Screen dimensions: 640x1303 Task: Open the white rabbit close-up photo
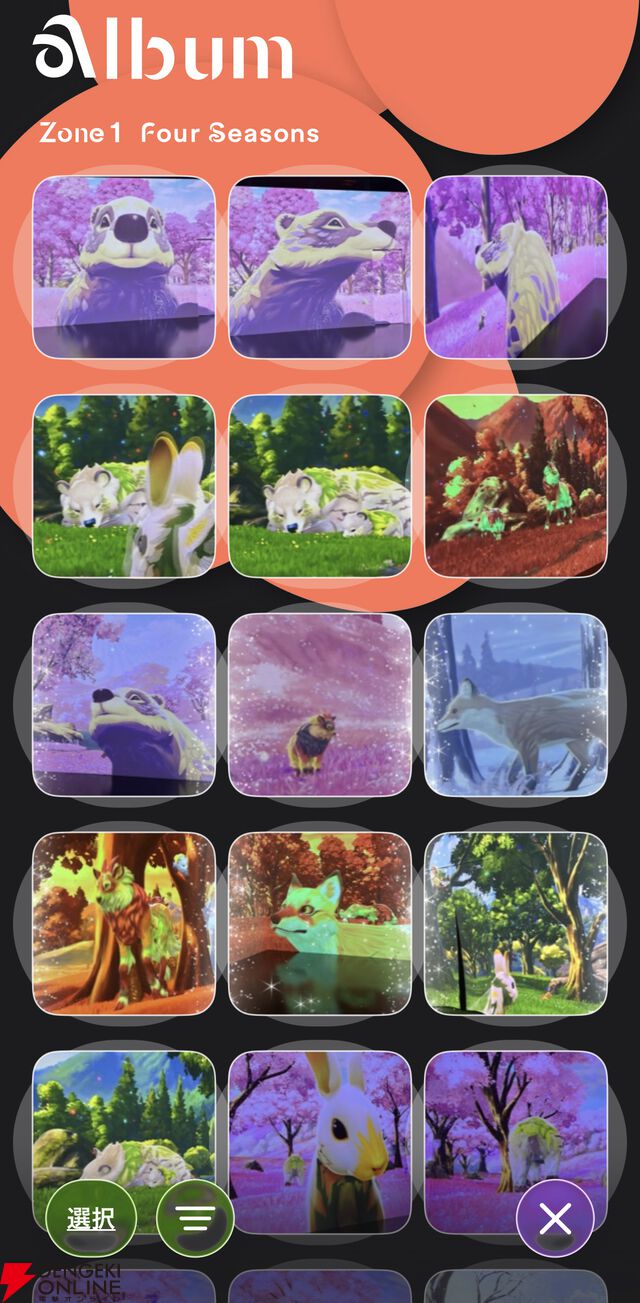point(320,1140)
